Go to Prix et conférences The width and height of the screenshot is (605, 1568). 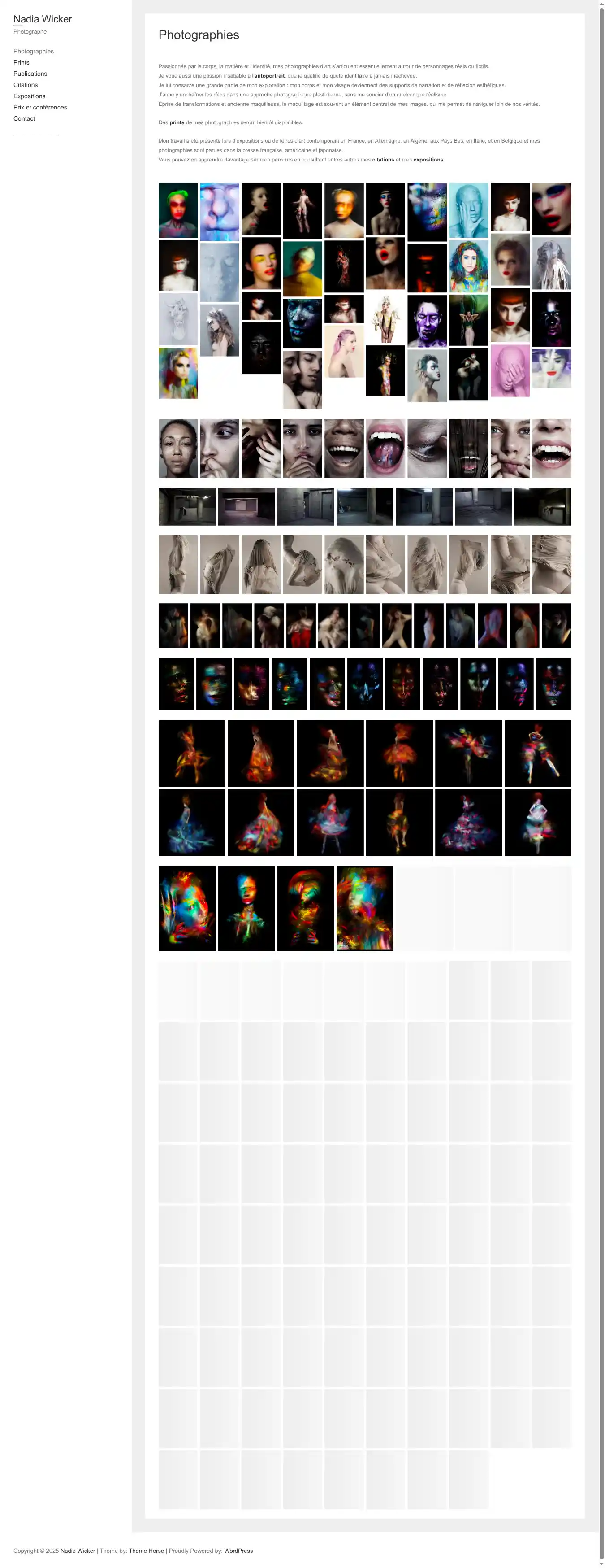40,108
